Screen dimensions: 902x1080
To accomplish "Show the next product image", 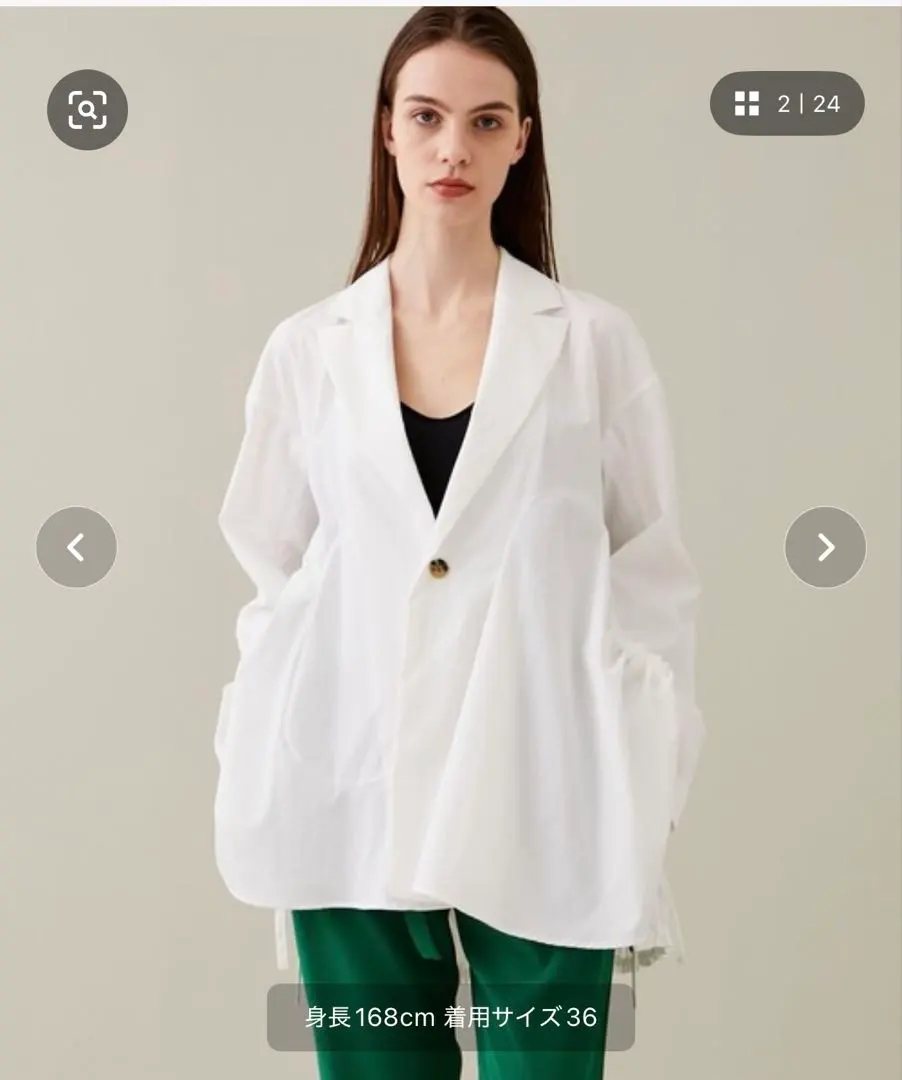I will [825, 547].
